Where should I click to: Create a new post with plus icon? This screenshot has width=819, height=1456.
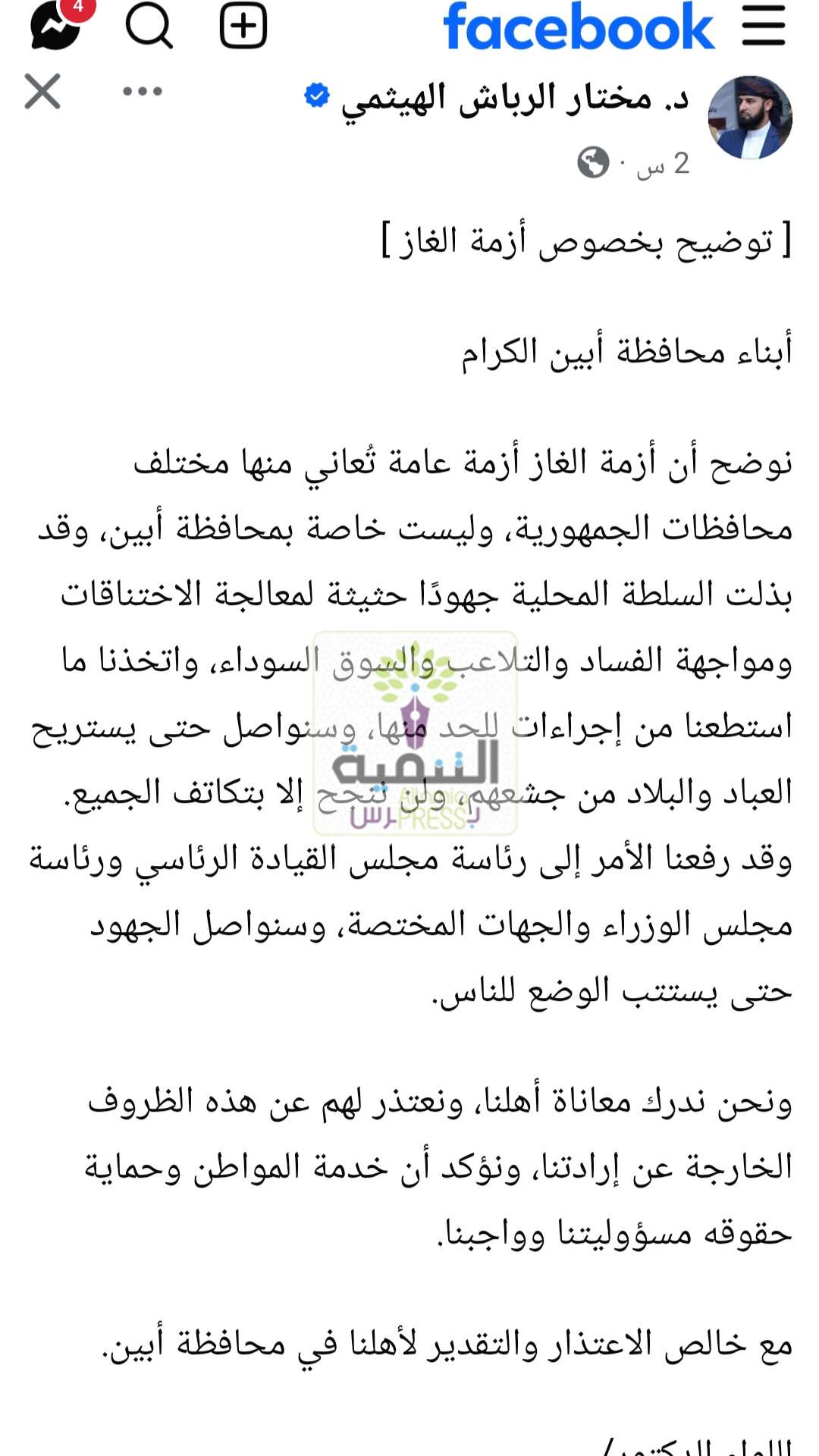click(243, 25)
